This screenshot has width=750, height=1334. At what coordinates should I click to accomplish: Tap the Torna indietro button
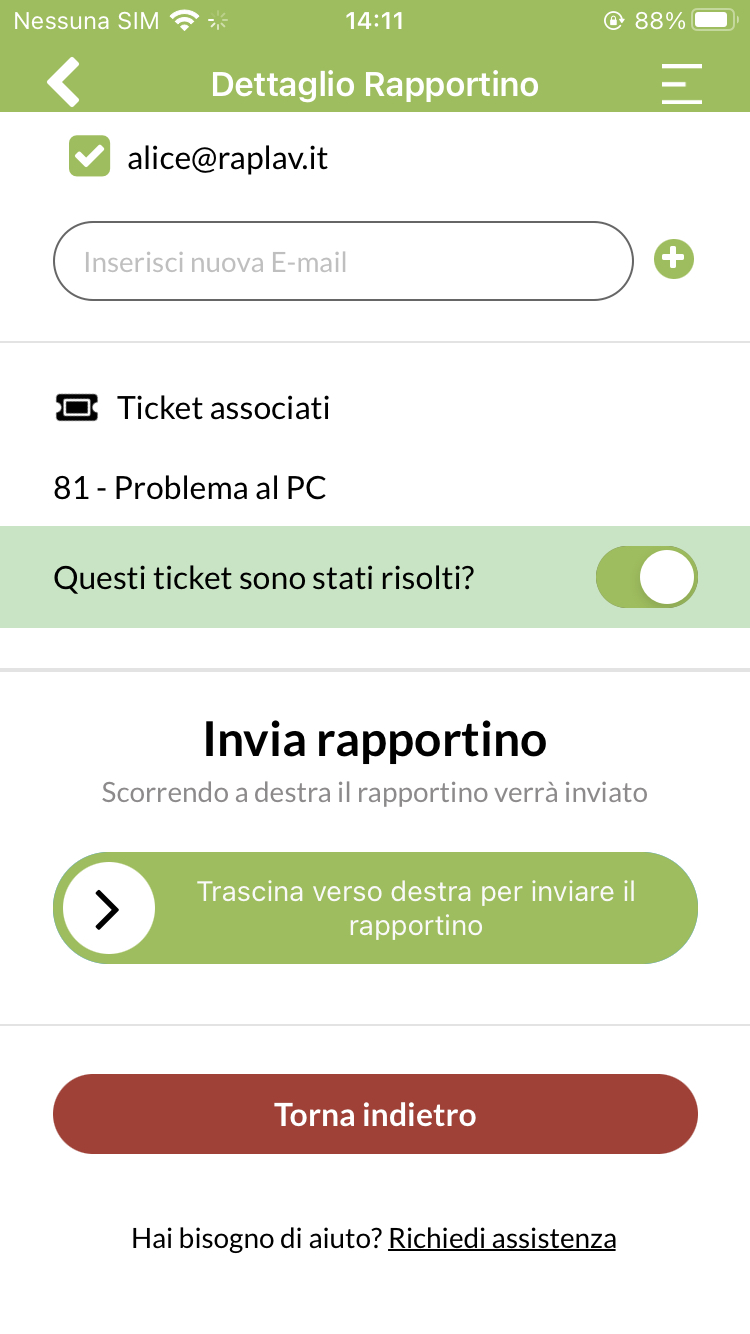375,1114
